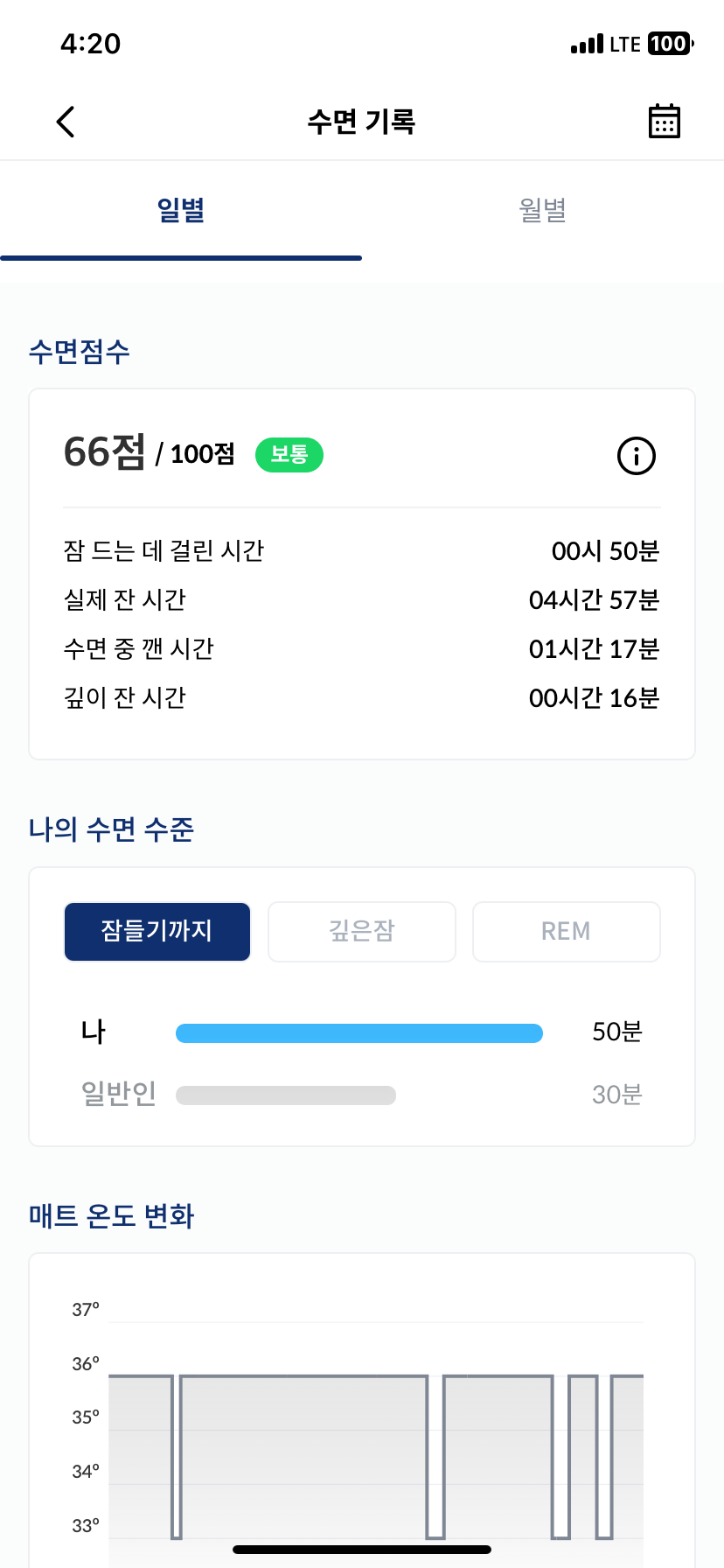Tap the 수면점수 section heading
This screenshot has height=1568, width=724.
[79, 352]
